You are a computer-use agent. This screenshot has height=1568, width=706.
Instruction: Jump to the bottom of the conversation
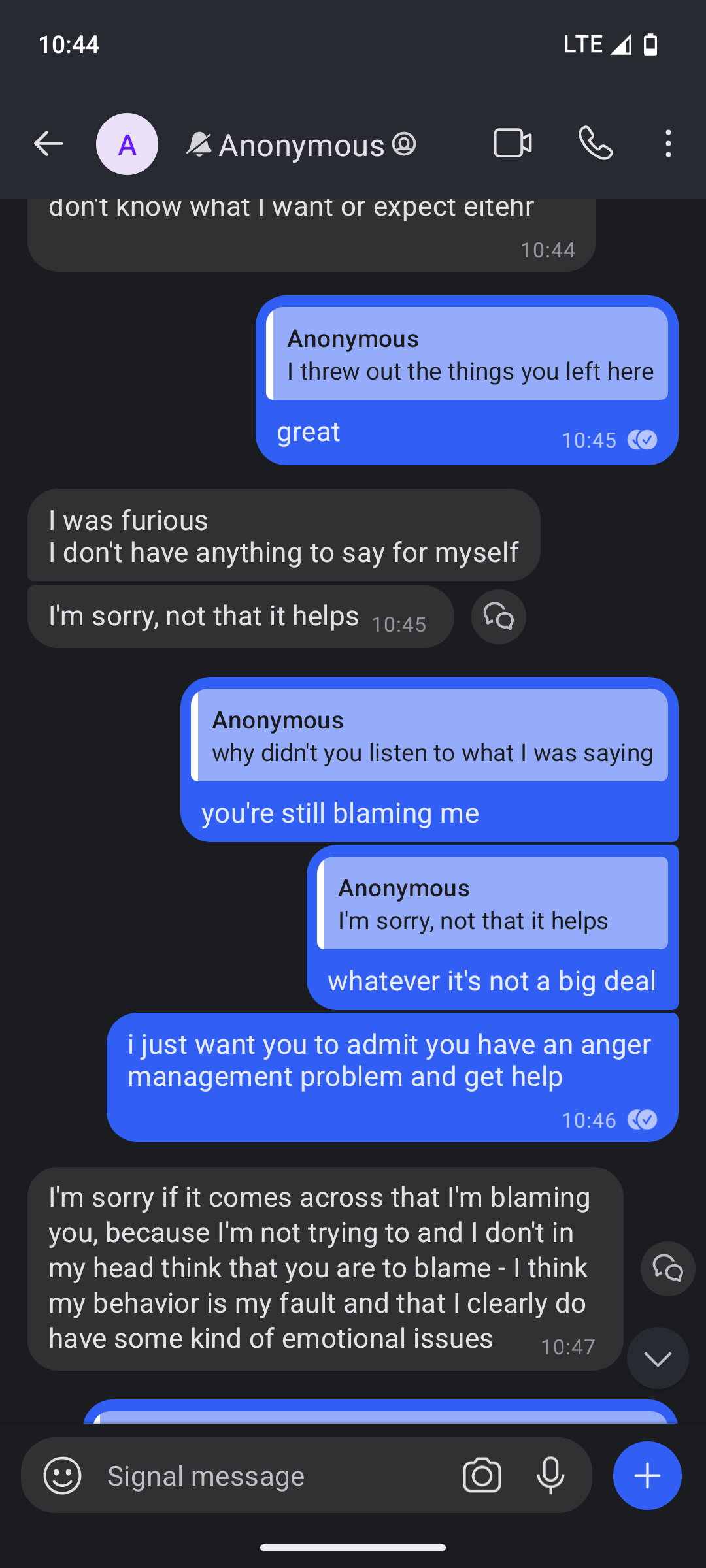point(658,1358)
